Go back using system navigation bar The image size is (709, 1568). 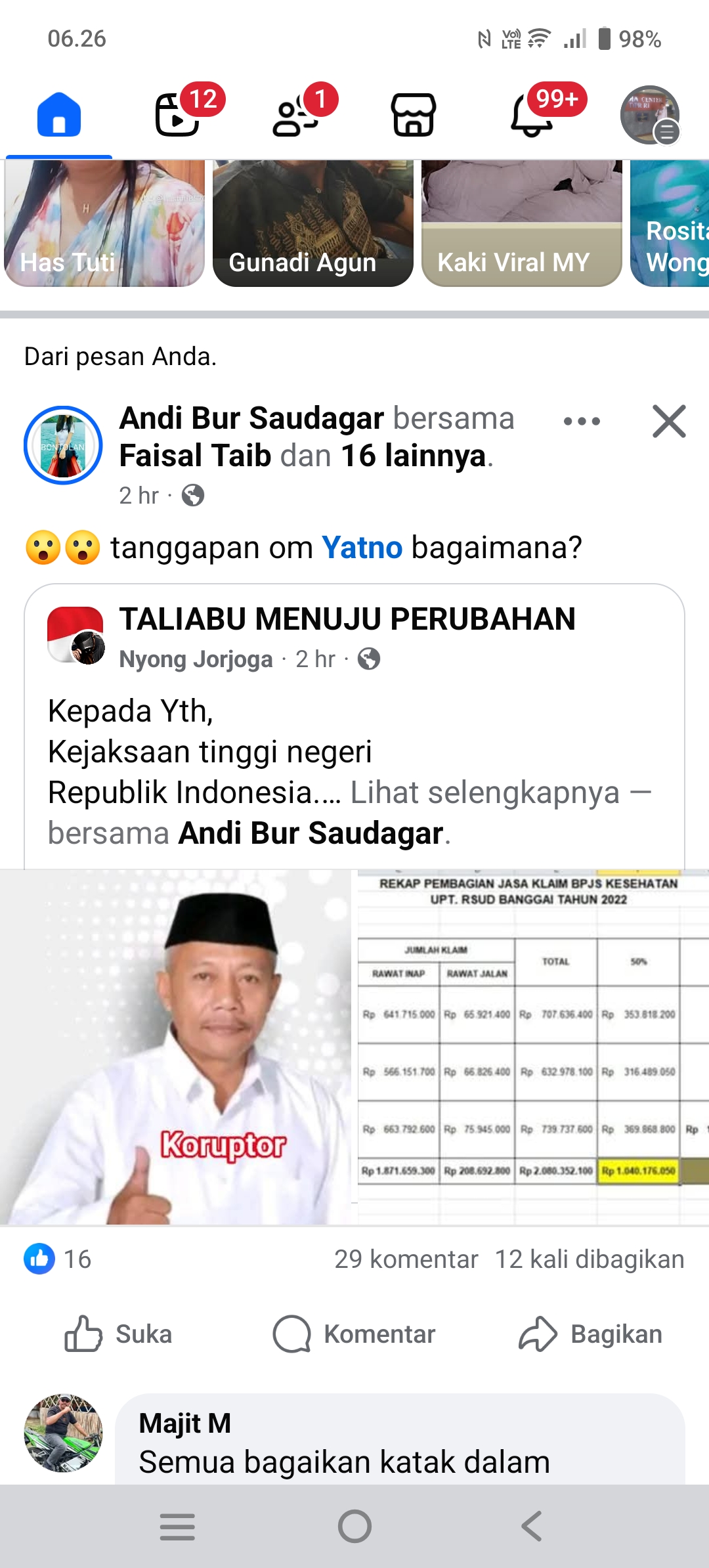(532, 1526)
